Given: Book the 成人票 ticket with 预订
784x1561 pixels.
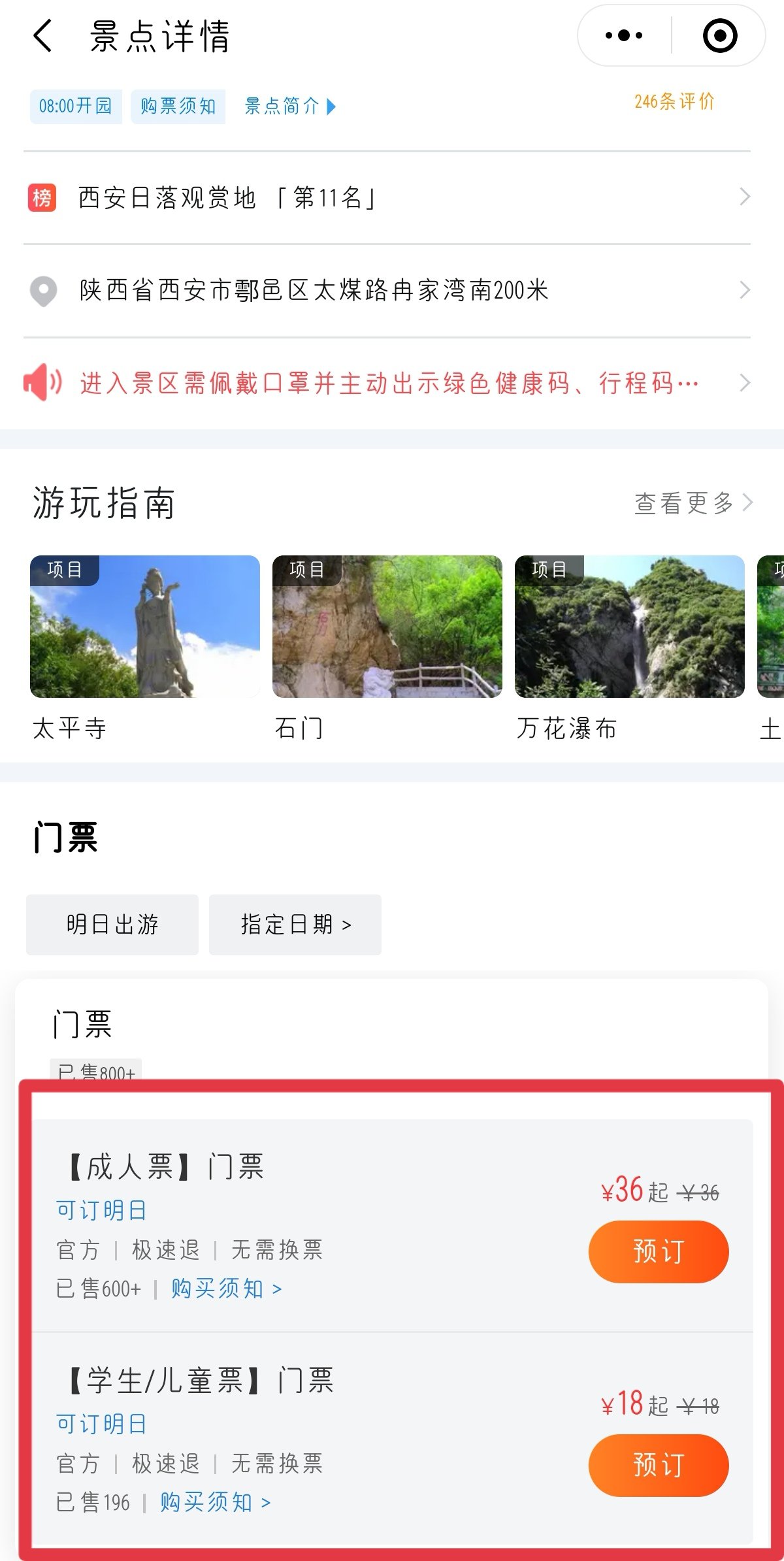Looking at the screenshot, I should [x=658, y=1251].
